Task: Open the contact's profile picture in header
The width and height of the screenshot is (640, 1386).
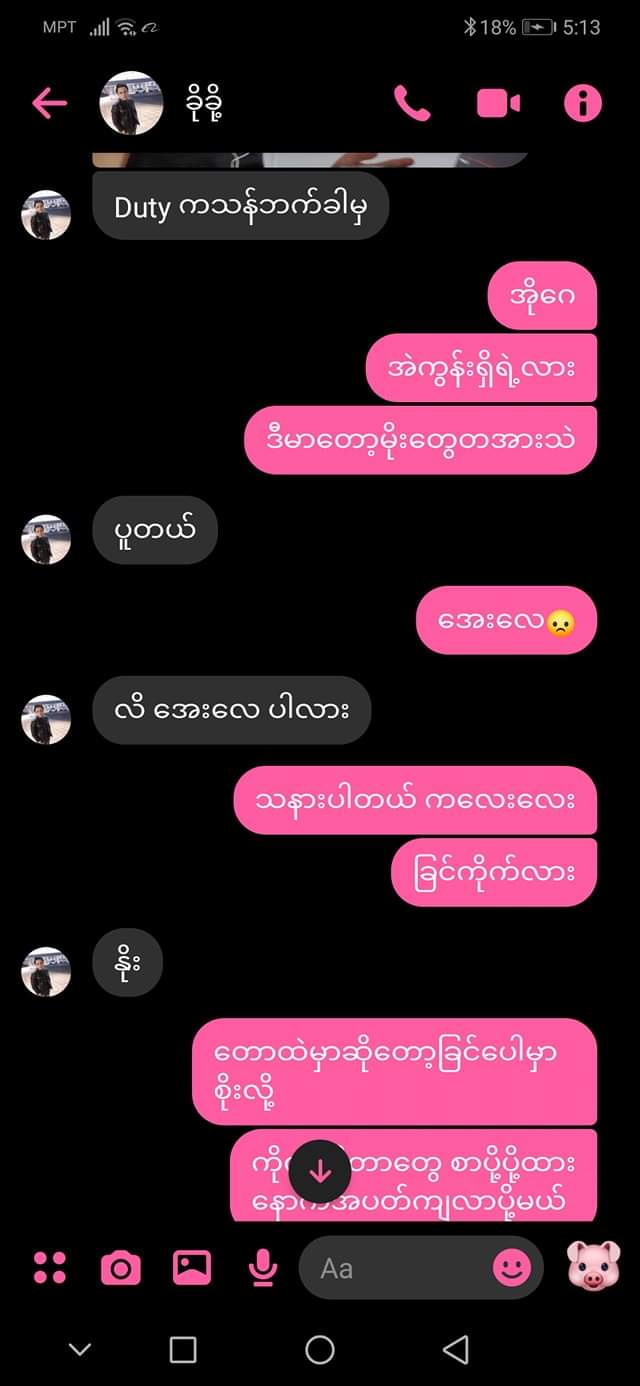Action: (132, 103)
